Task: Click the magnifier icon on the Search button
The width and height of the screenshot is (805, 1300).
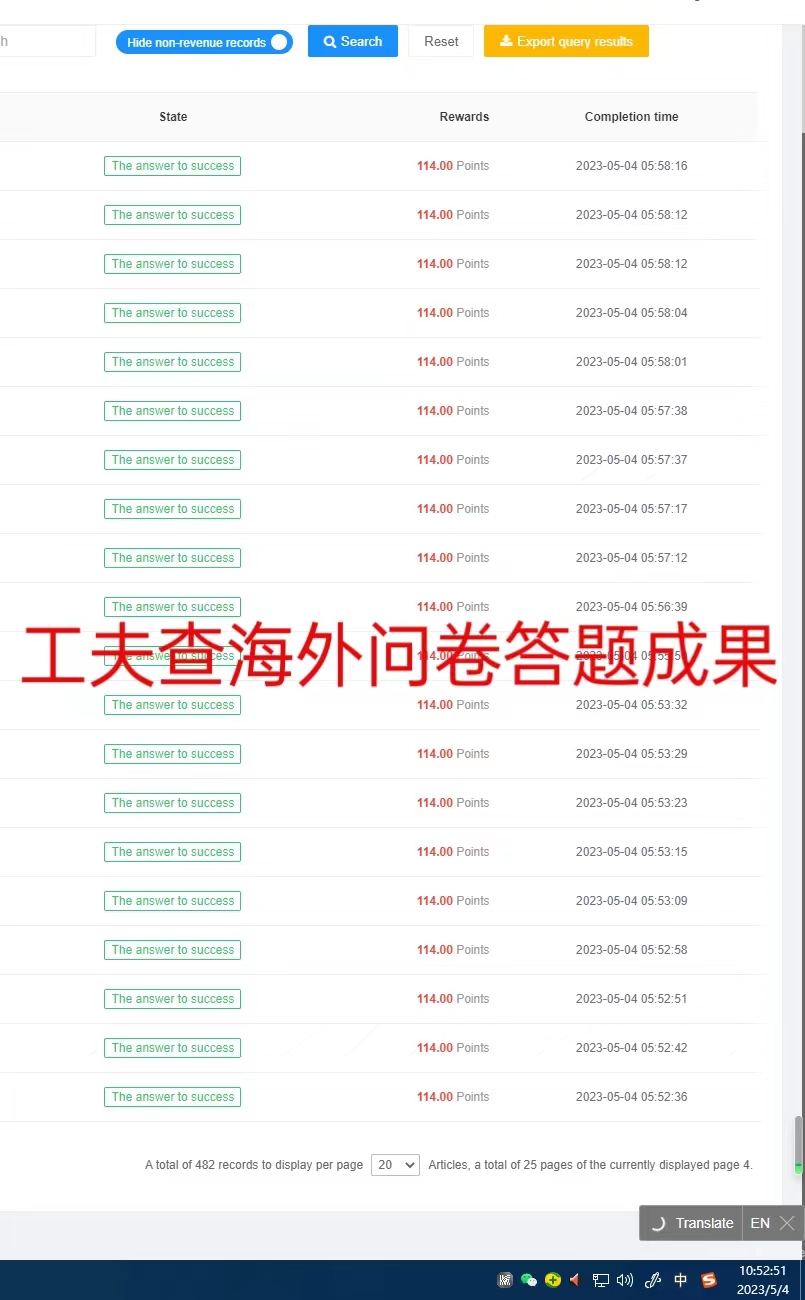Action: coord(331,40)
